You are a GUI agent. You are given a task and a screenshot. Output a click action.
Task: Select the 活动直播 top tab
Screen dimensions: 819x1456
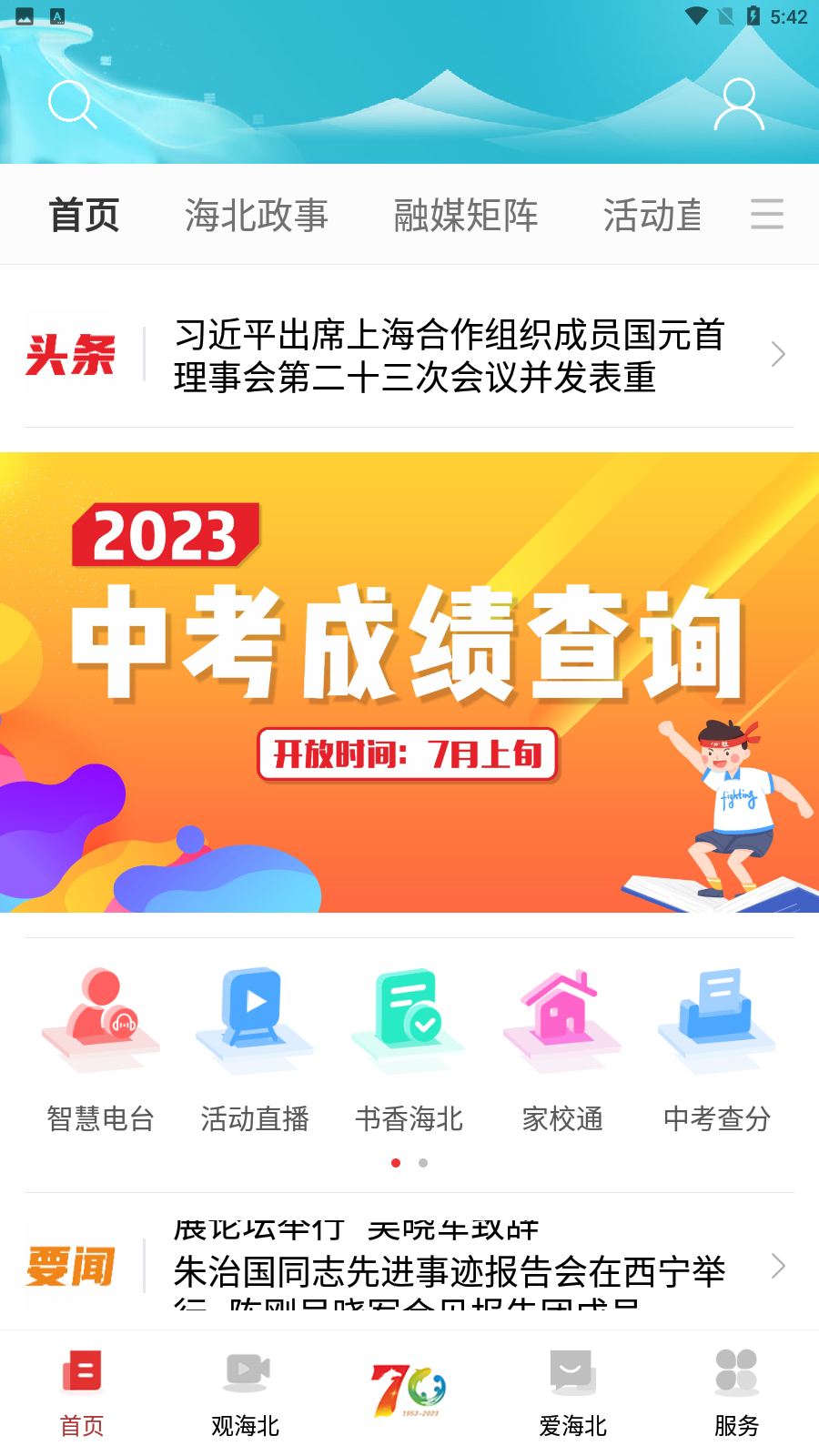tap(652, 216)
